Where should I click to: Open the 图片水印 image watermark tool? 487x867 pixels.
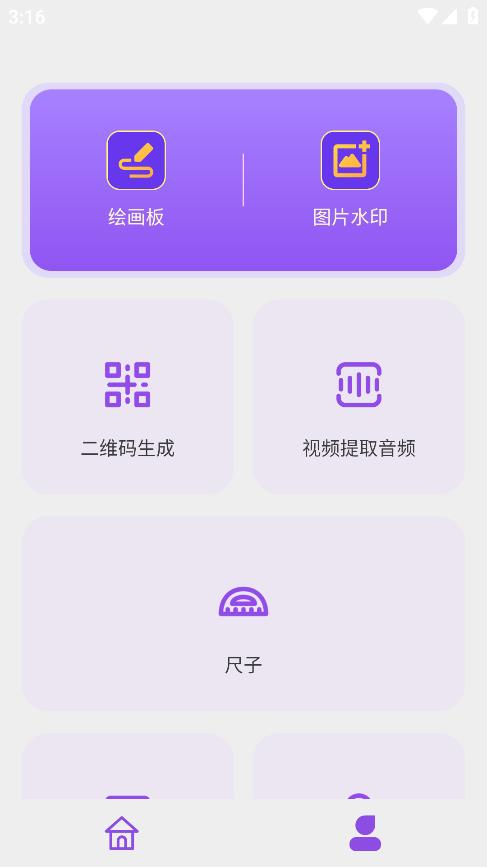coord(350,179)
